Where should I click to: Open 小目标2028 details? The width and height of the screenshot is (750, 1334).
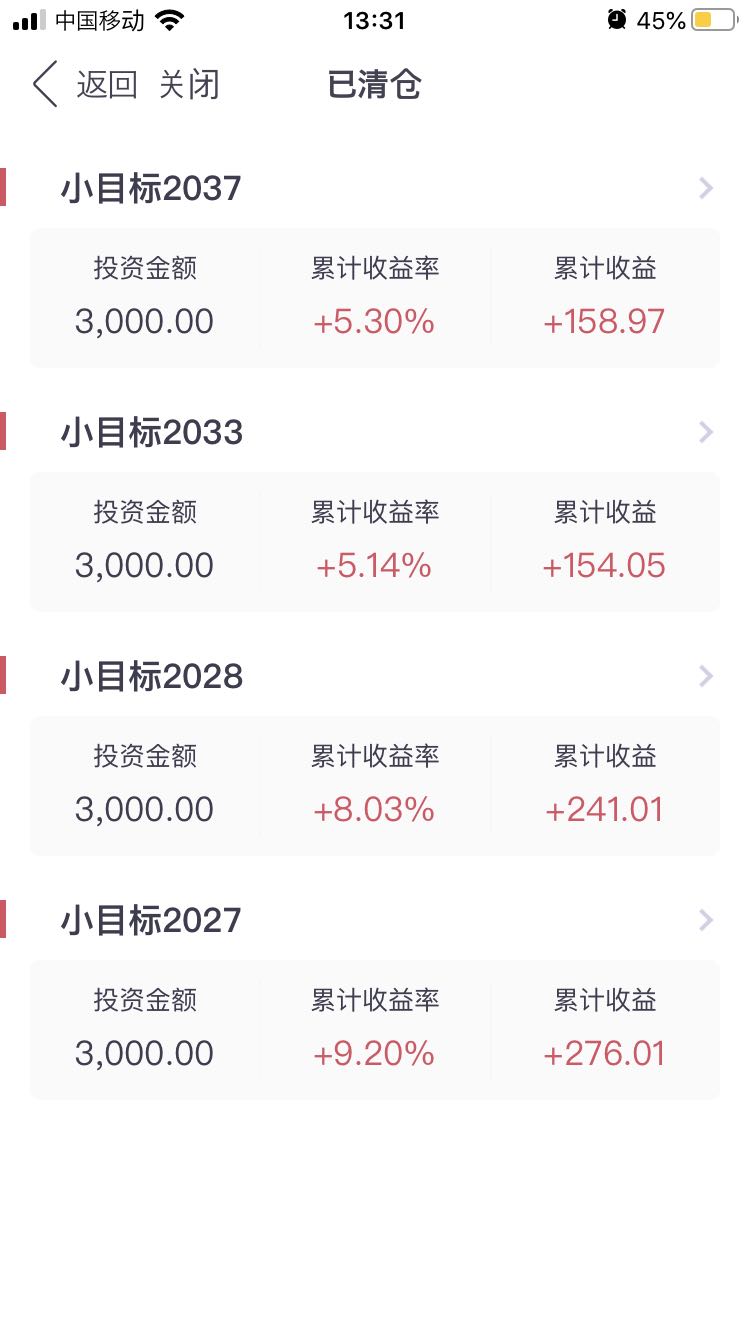click(x=375, y=676)
